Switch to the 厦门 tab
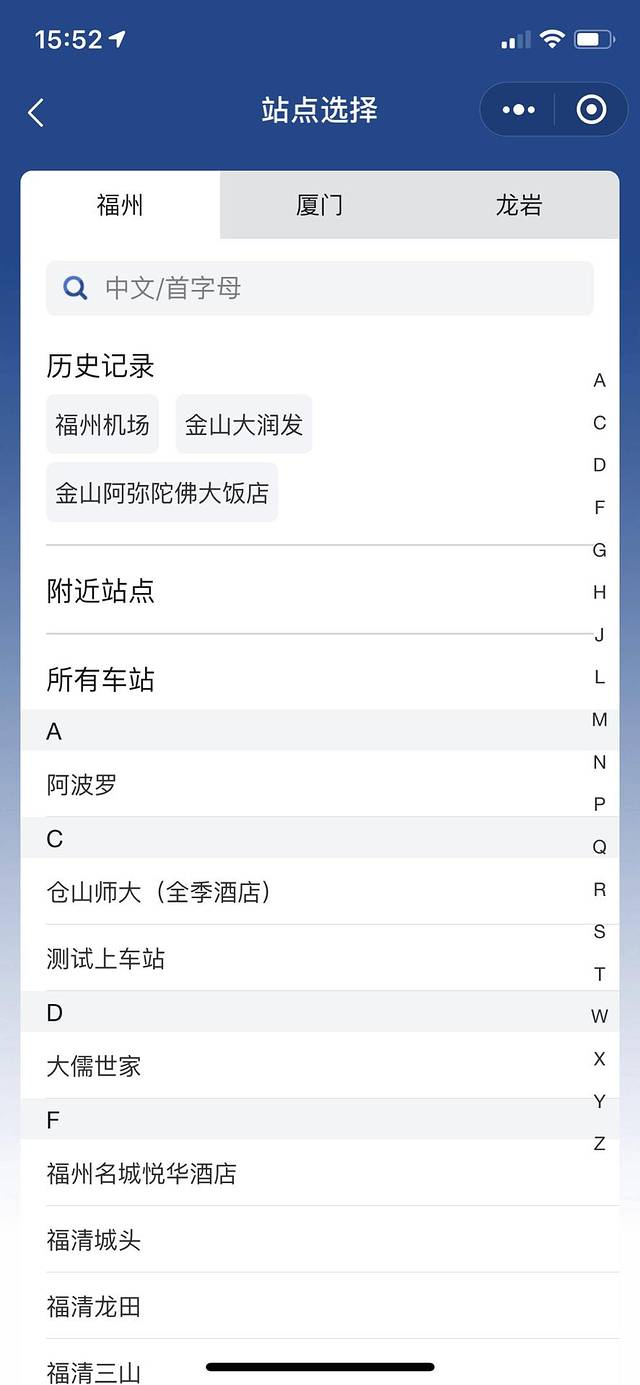640x1385 pixels. tap(320, 206)
